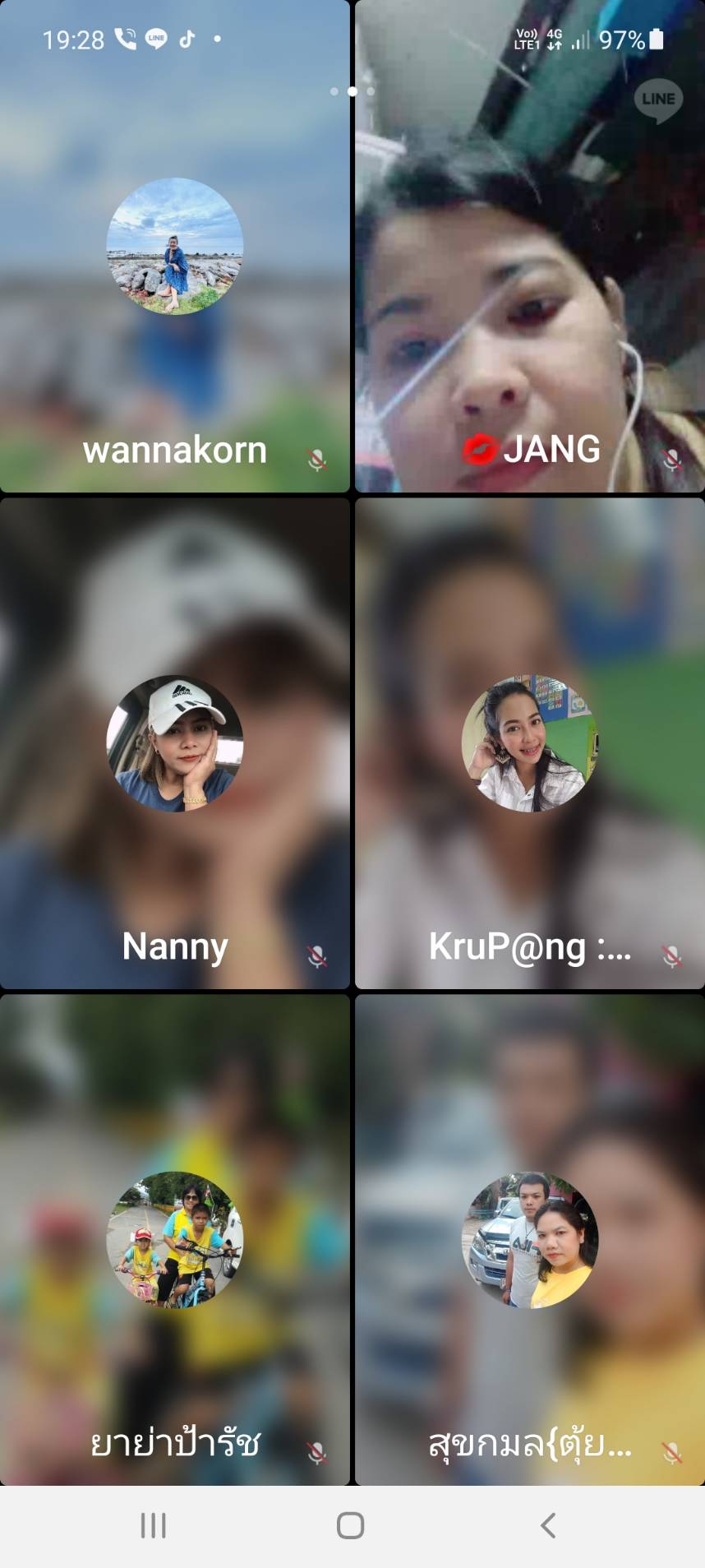Open wannakorn's video tile
The width and height of the screenshot is (705, 1568).
click(174, 247)
